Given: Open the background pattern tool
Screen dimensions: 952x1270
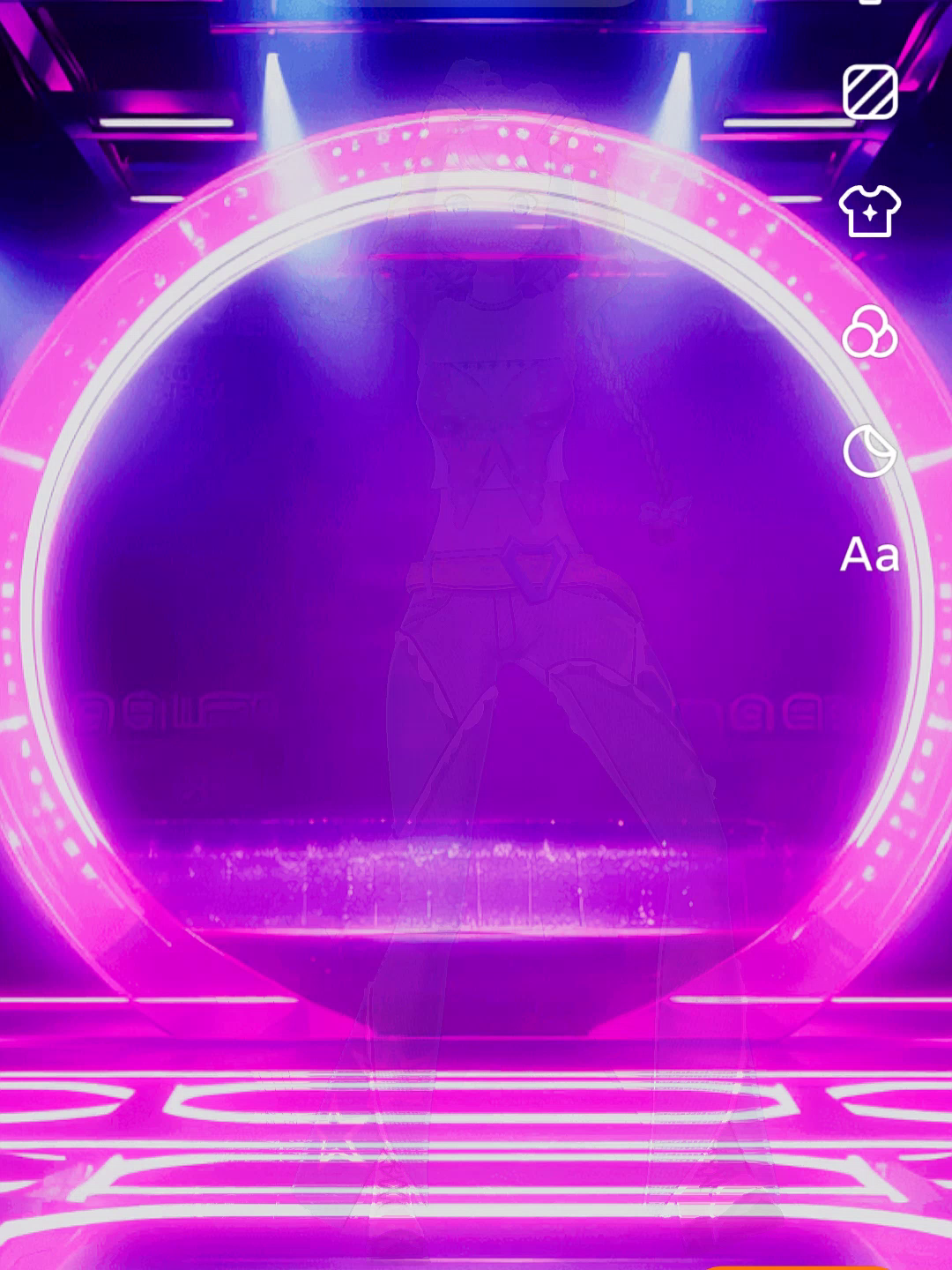Looking at the screenshot, I should tap(870, 92).
